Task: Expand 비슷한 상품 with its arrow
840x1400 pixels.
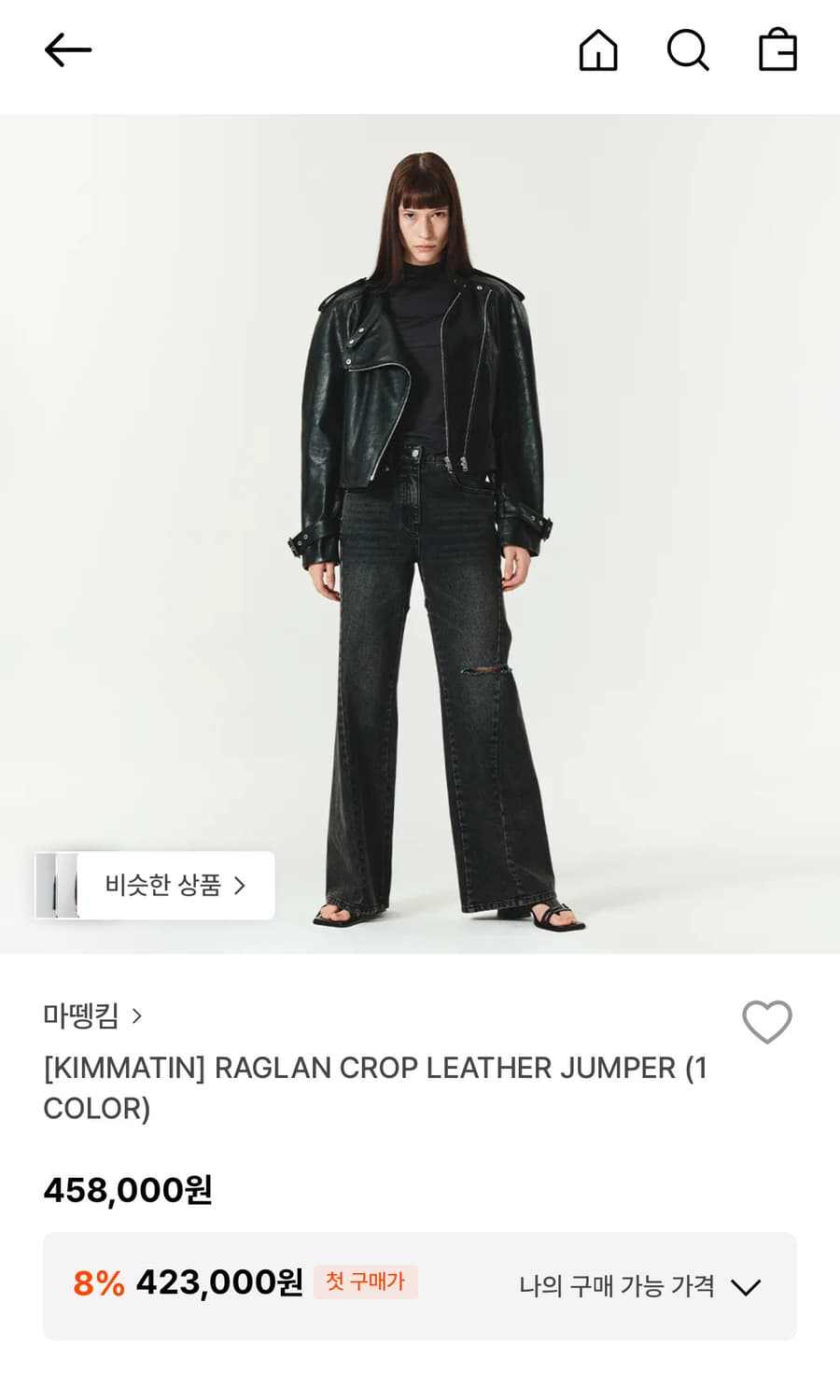Action: click(x=242, y=886)
